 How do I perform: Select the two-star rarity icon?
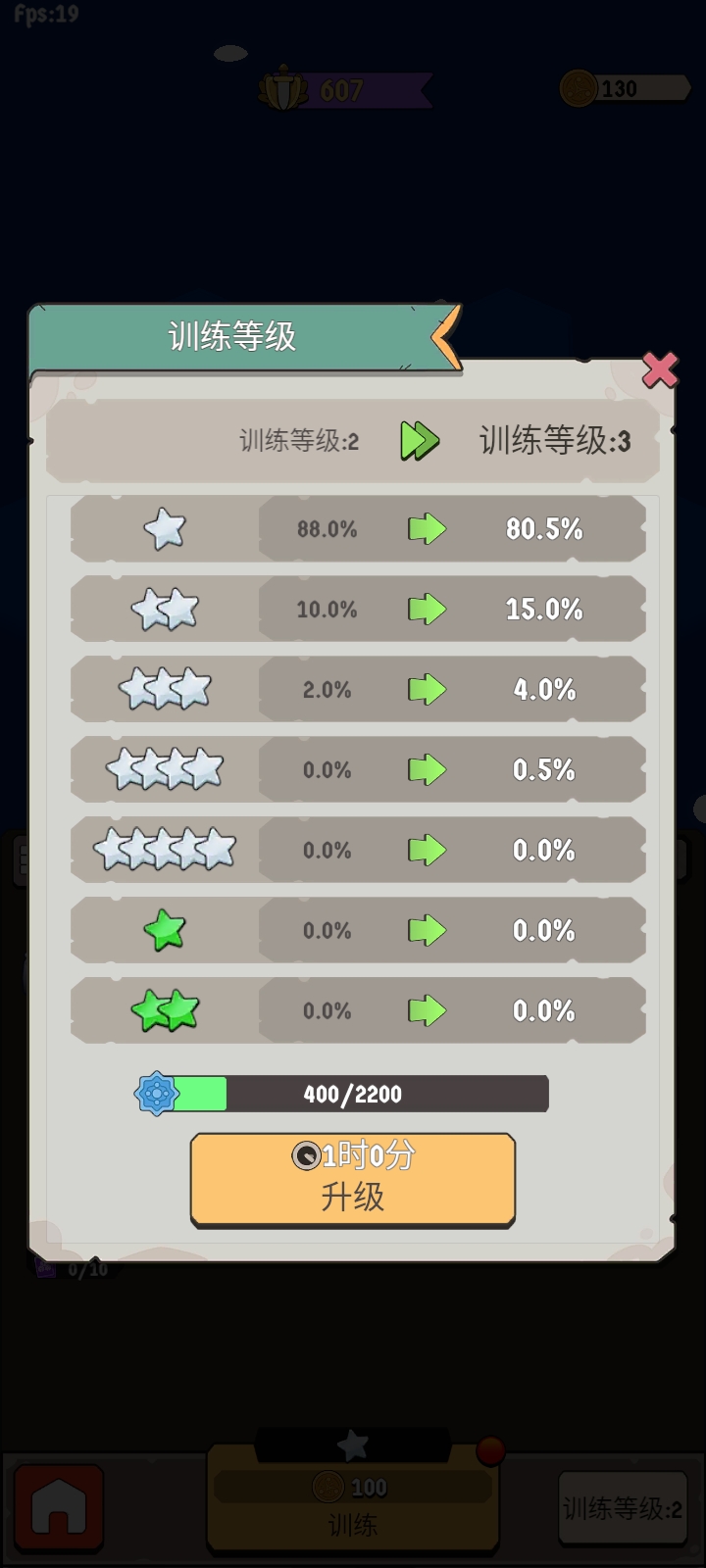165,609
